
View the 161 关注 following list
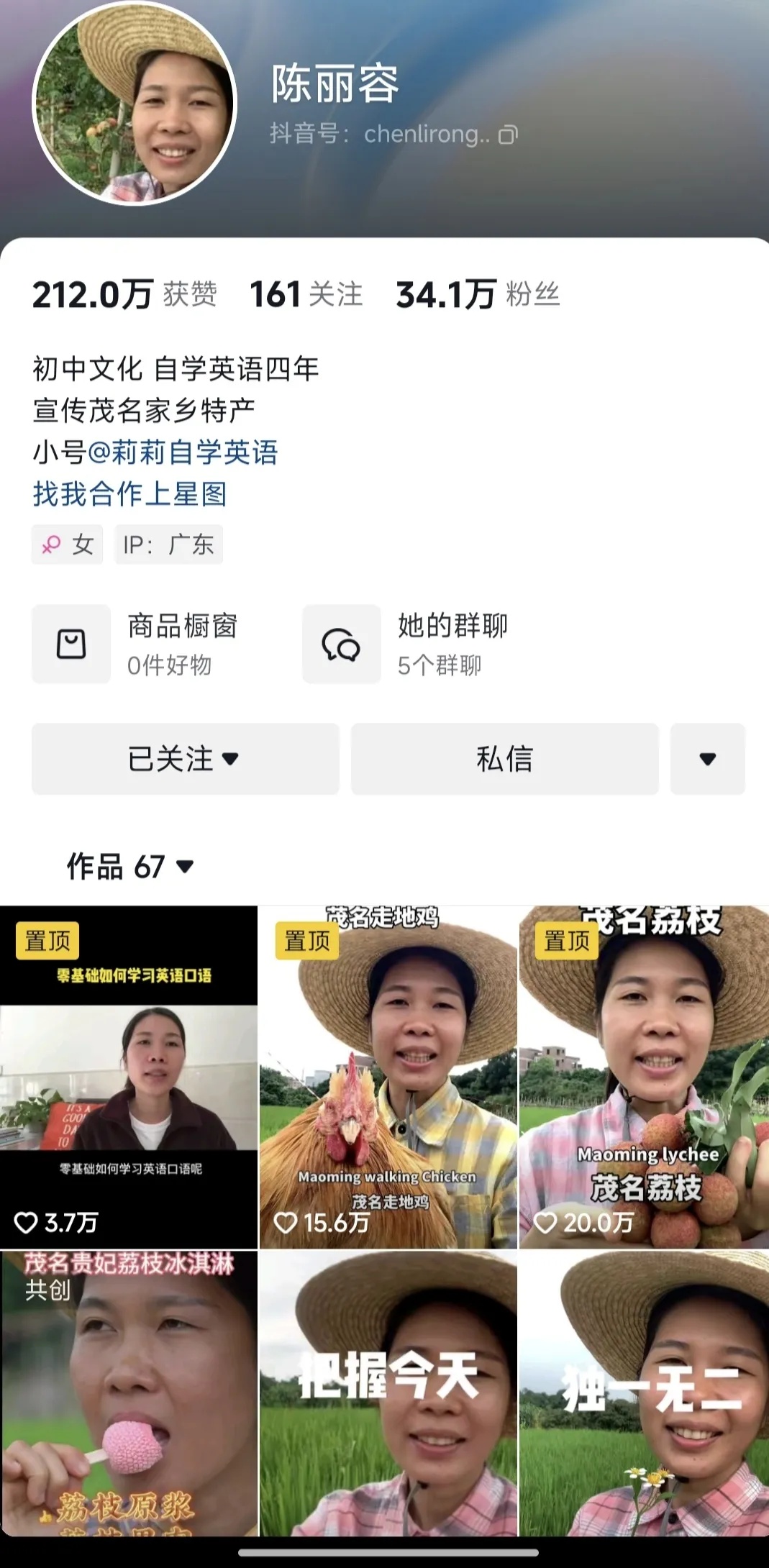[x=306, y=295]
